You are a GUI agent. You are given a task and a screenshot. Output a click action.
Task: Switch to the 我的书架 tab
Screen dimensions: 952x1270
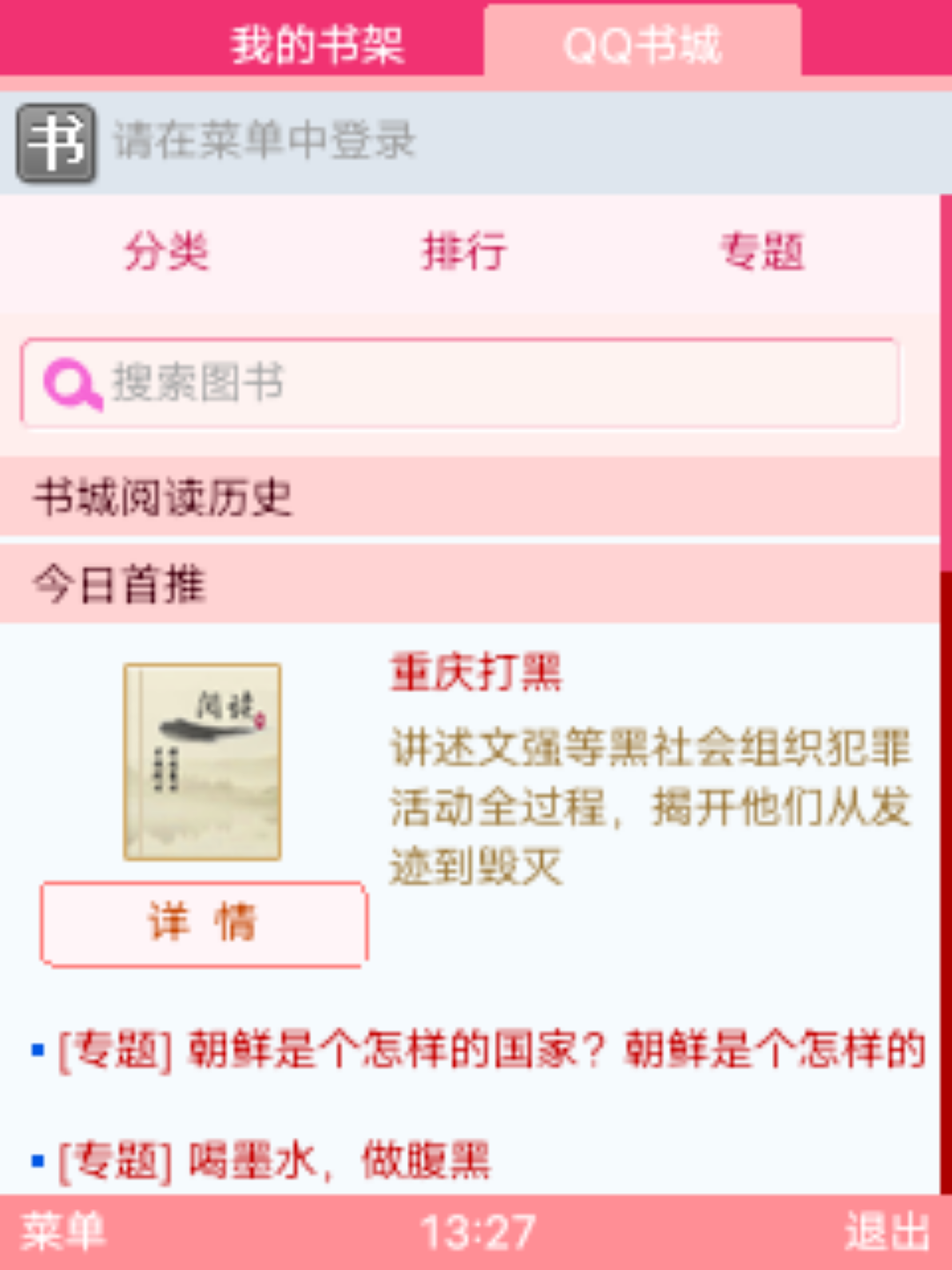coord(317,44)
